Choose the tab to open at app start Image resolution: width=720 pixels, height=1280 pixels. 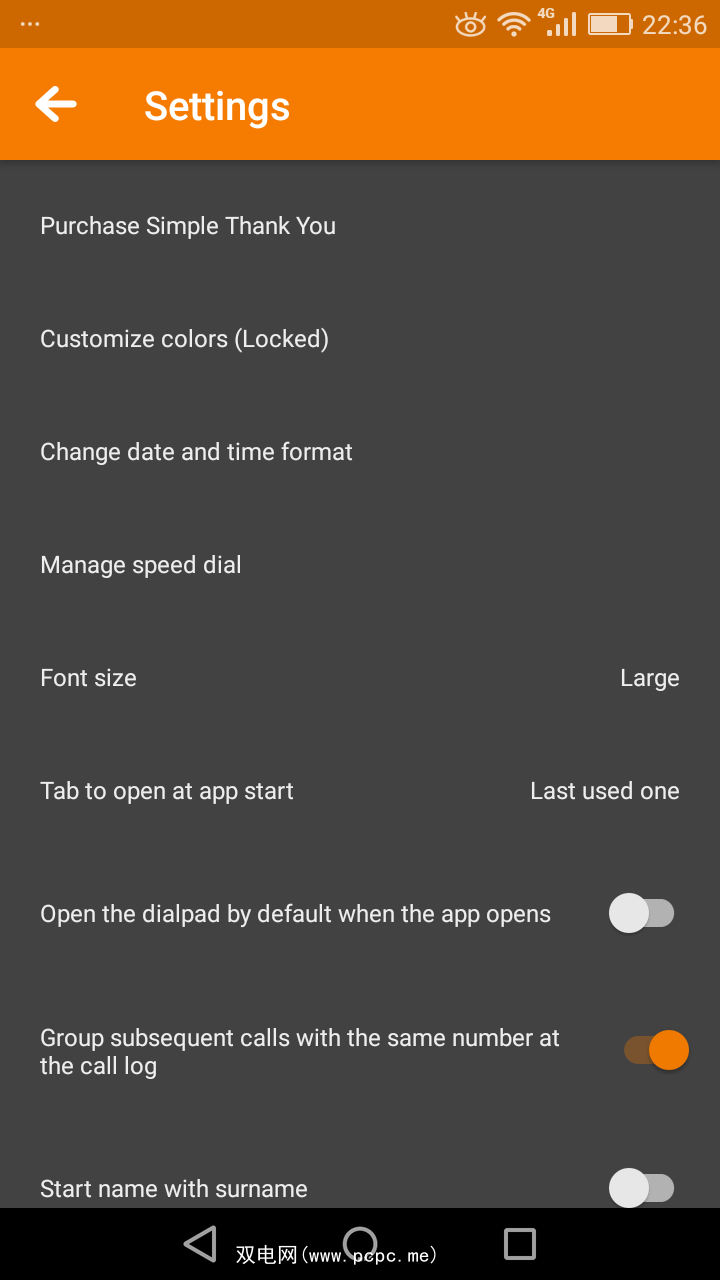(x=360, y=791)
